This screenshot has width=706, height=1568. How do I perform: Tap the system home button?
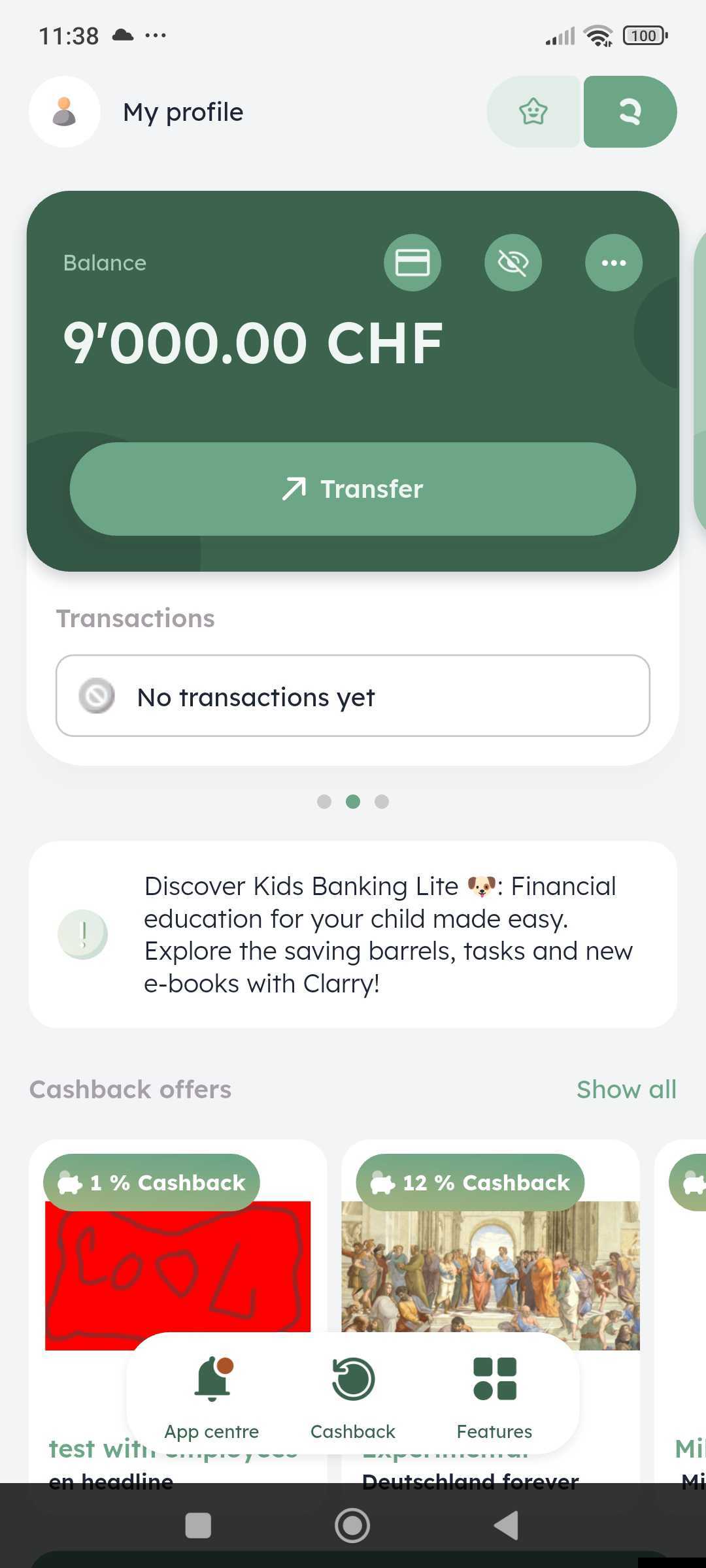click(352, 1526)
